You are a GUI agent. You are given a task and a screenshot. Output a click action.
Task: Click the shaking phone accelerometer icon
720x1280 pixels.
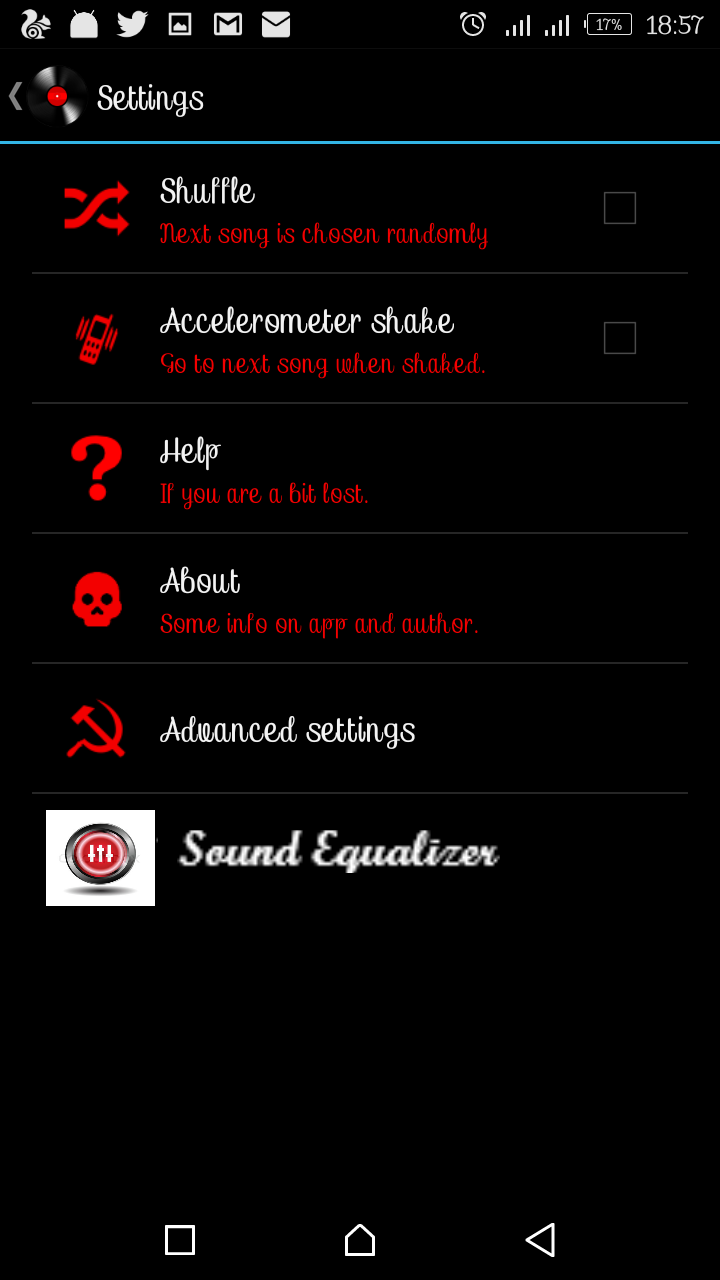coord(95,337)
